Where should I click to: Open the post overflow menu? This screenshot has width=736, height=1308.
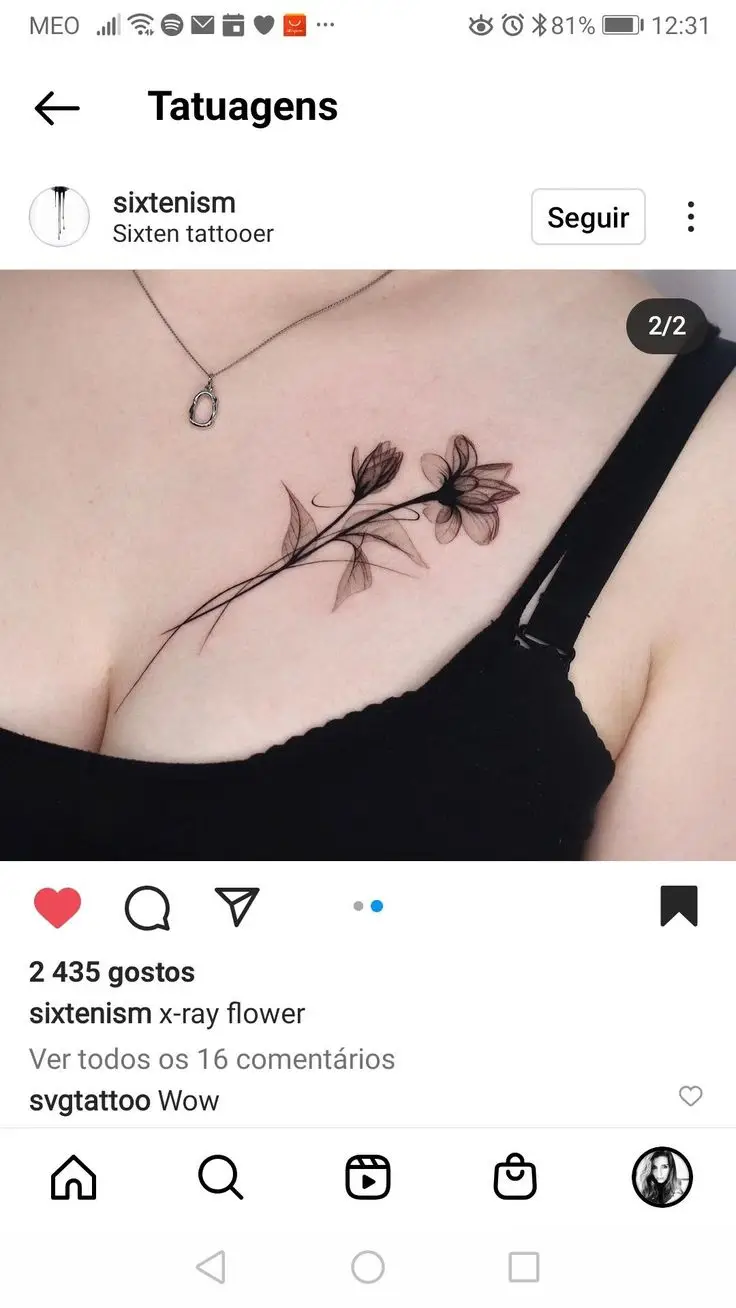coord(690,217)
